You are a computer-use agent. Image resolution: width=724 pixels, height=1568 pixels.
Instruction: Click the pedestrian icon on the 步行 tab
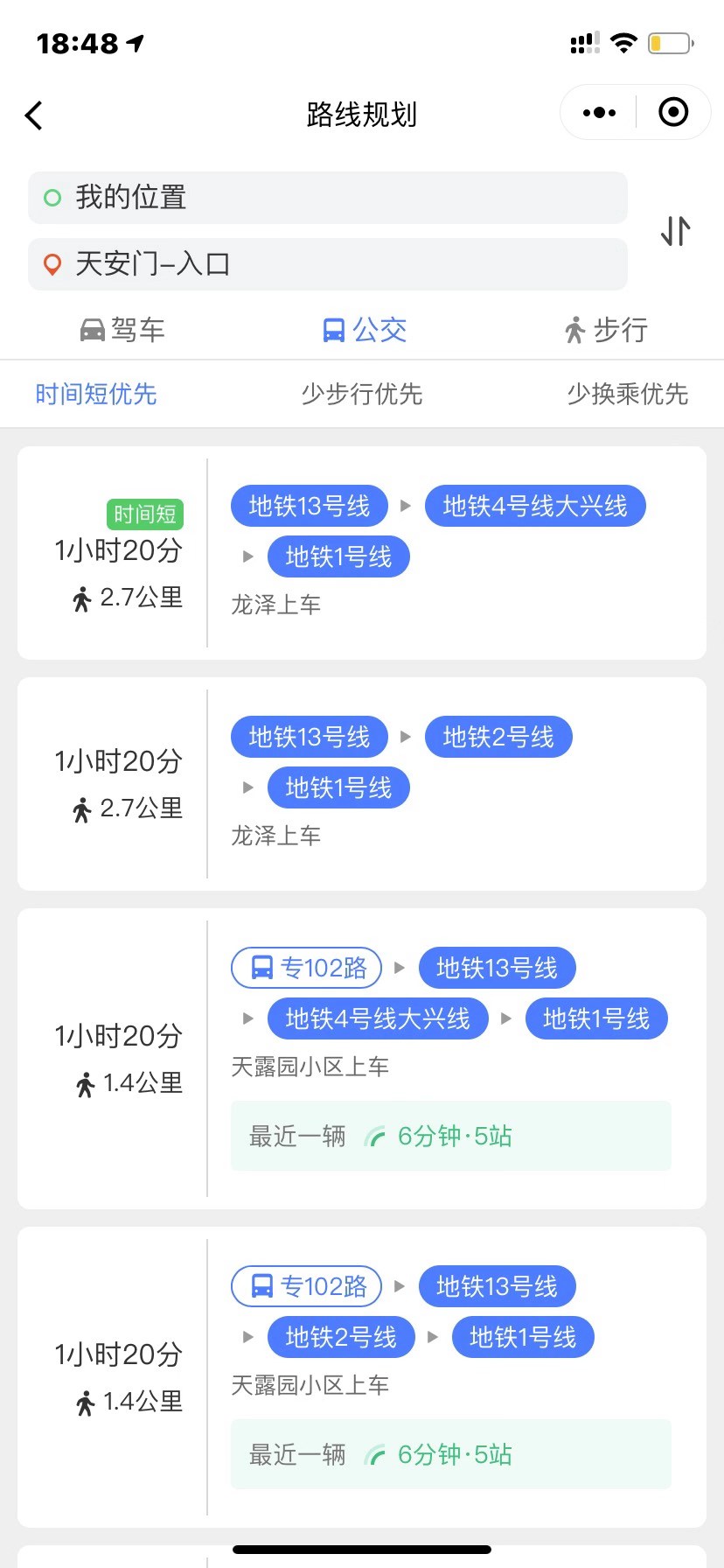click(x=573, y=330)
